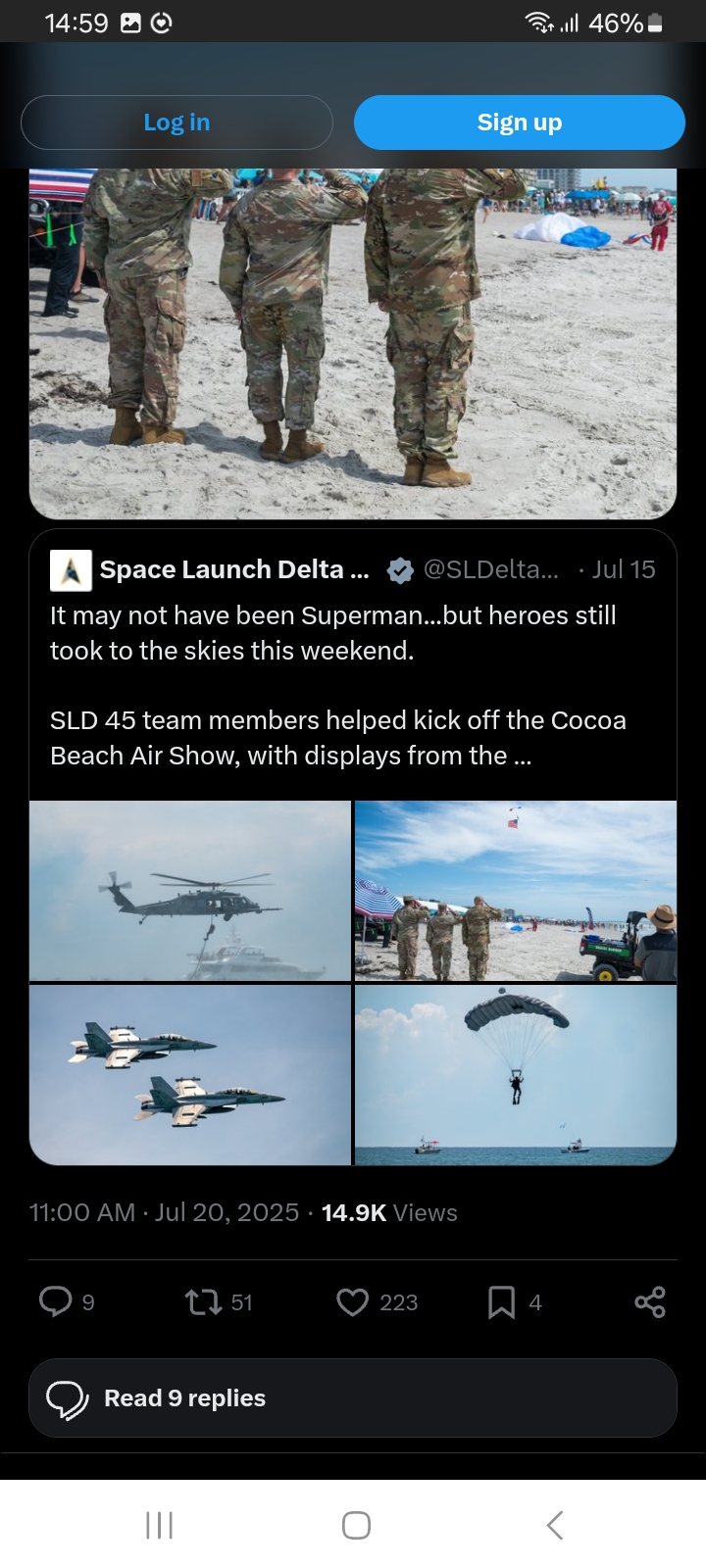Repost this post with 51 reposts

coord(219,1301)
